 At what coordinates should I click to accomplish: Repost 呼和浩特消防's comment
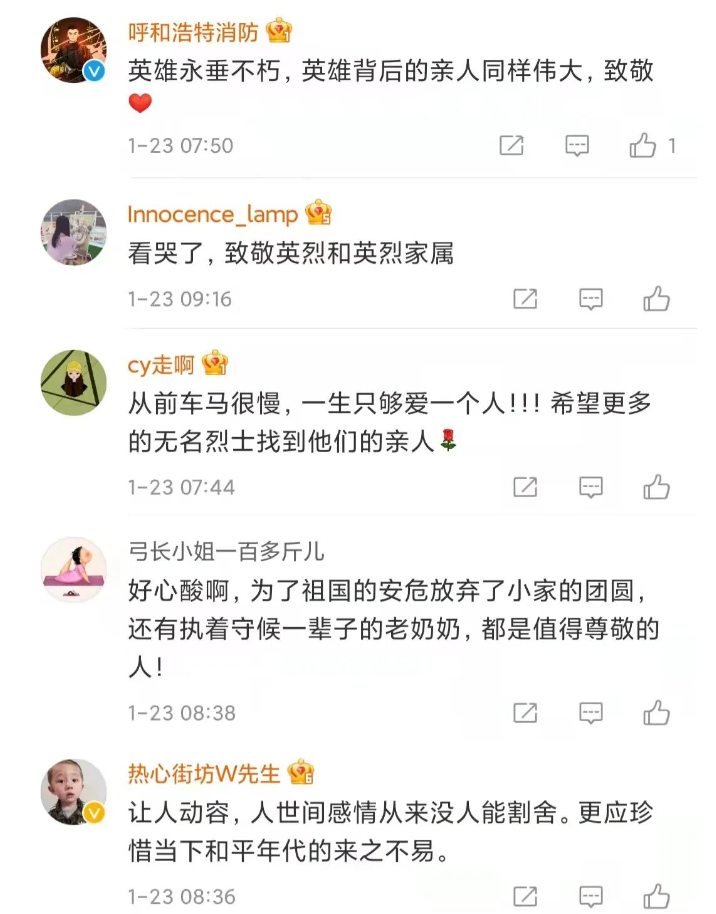tap(511, 146)
